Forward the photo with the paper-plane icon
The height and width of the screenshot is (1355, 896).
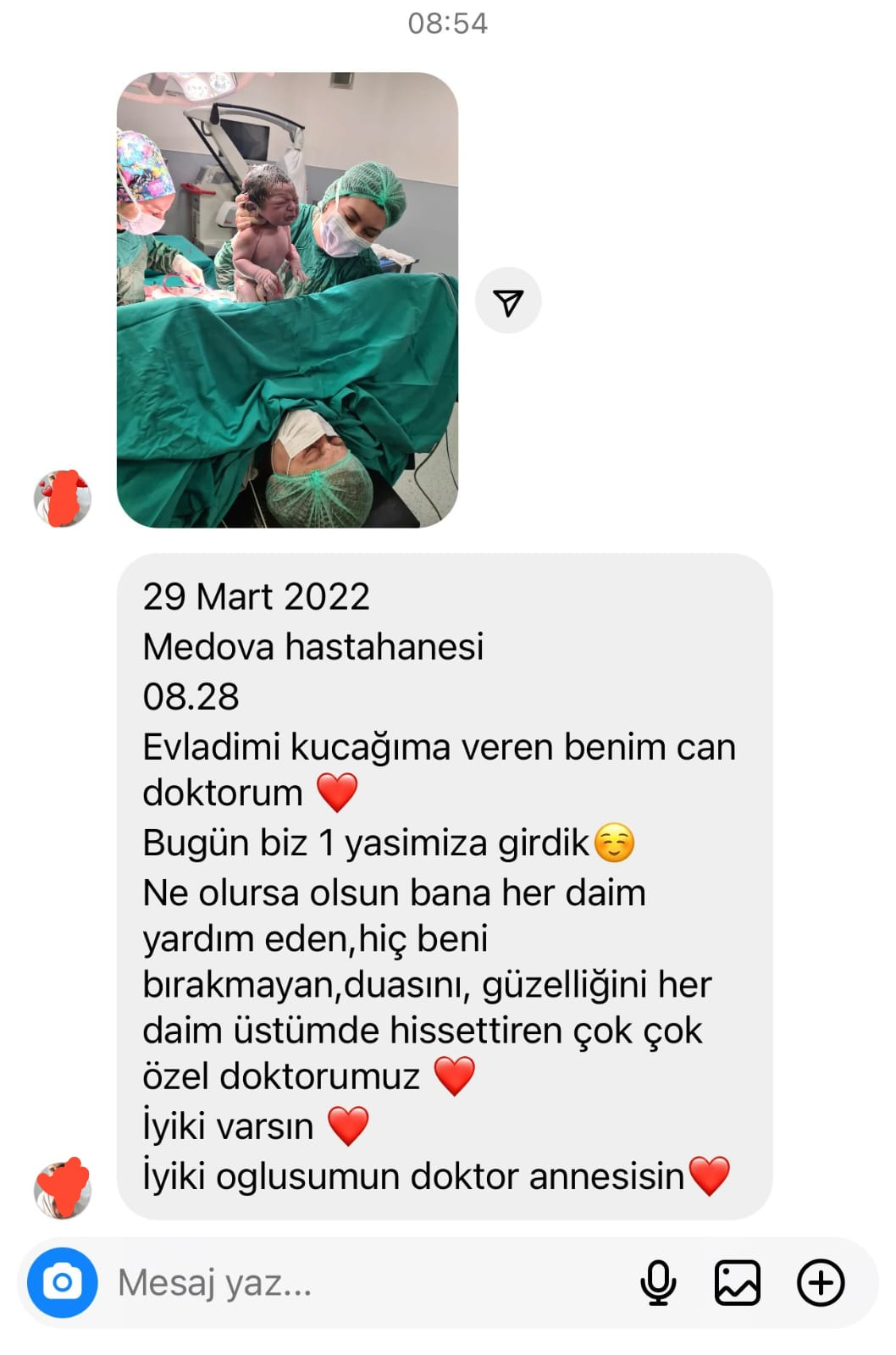pyautogui.click(x=508, y=301)
